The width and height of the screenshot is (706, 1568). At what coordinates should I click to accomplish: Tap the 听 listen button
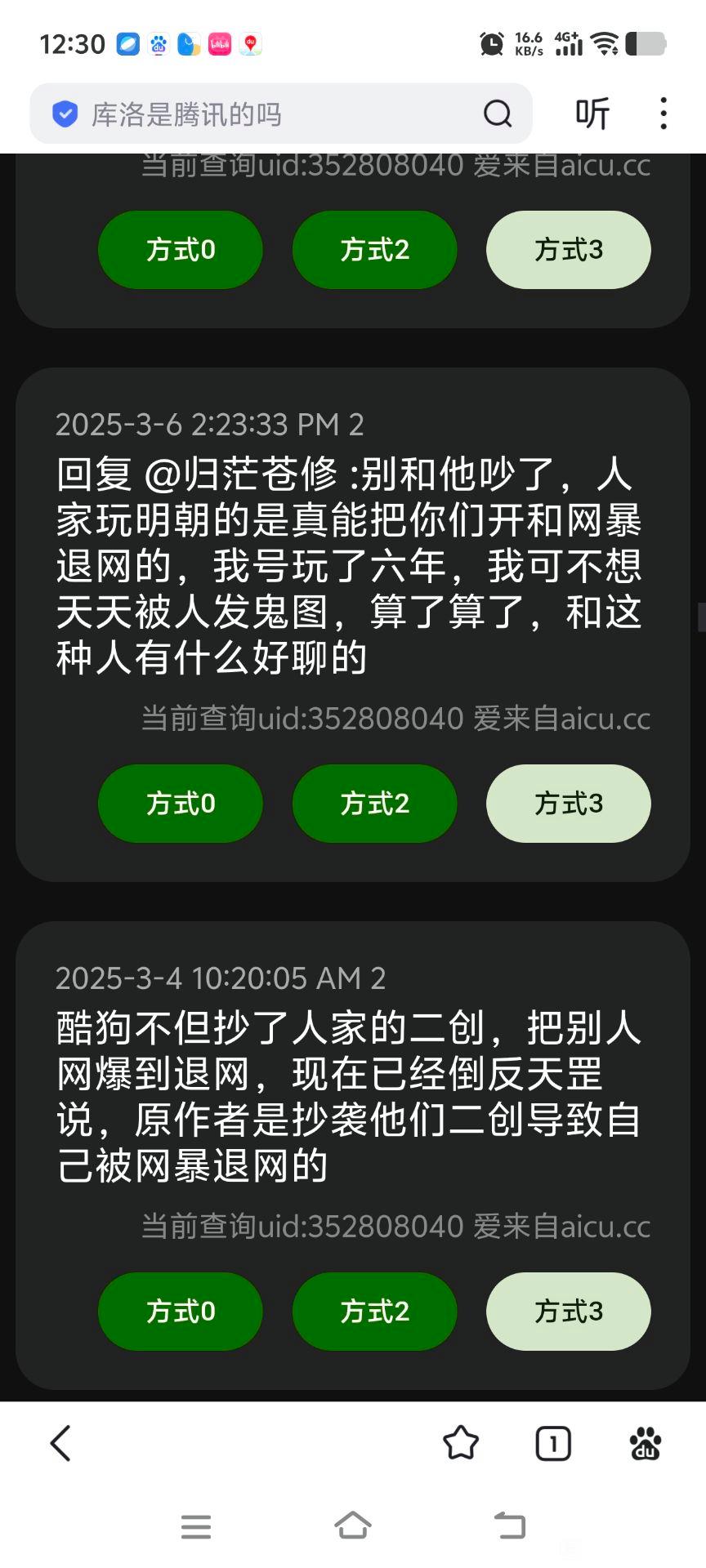click(x=592, y=114)
